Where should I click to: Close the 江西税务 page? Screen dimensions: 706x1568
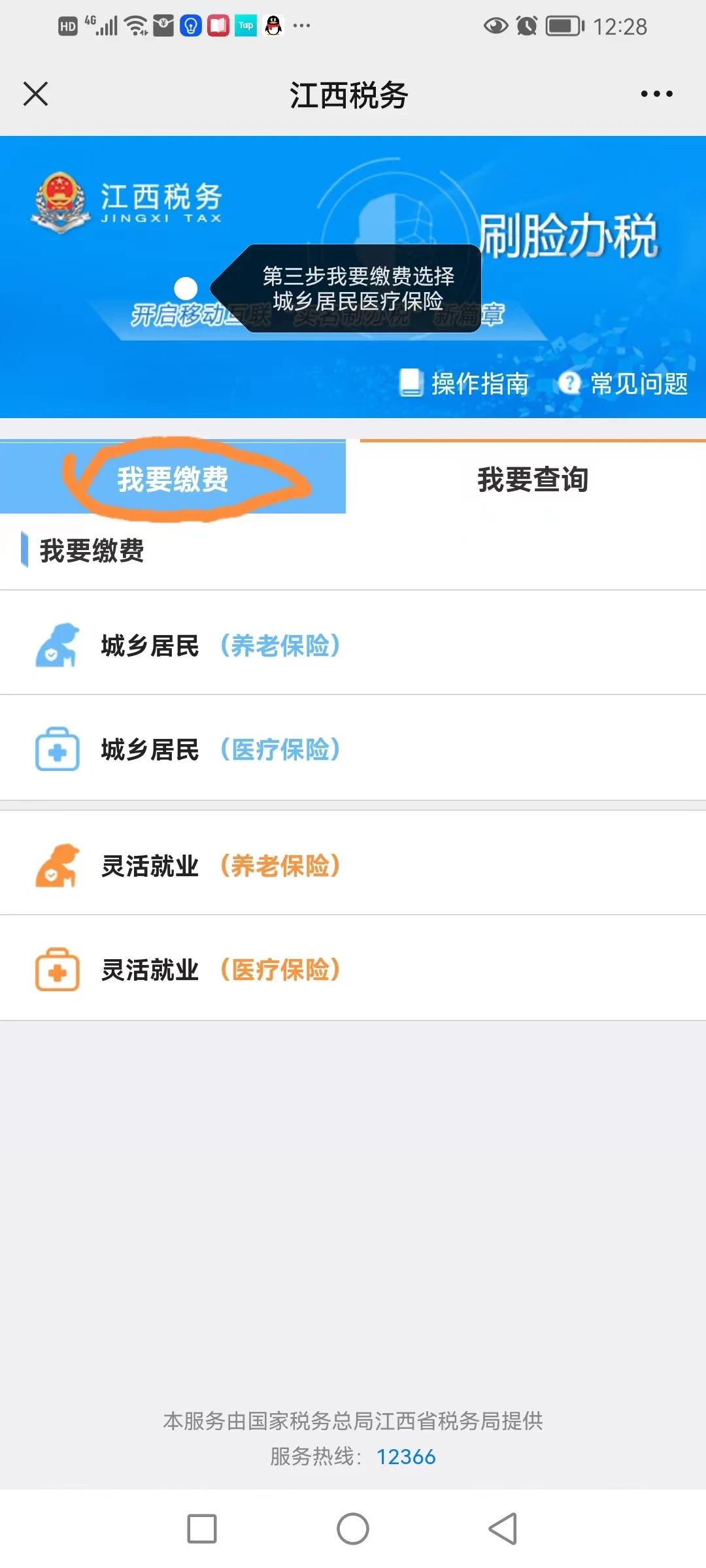(35, 93)
